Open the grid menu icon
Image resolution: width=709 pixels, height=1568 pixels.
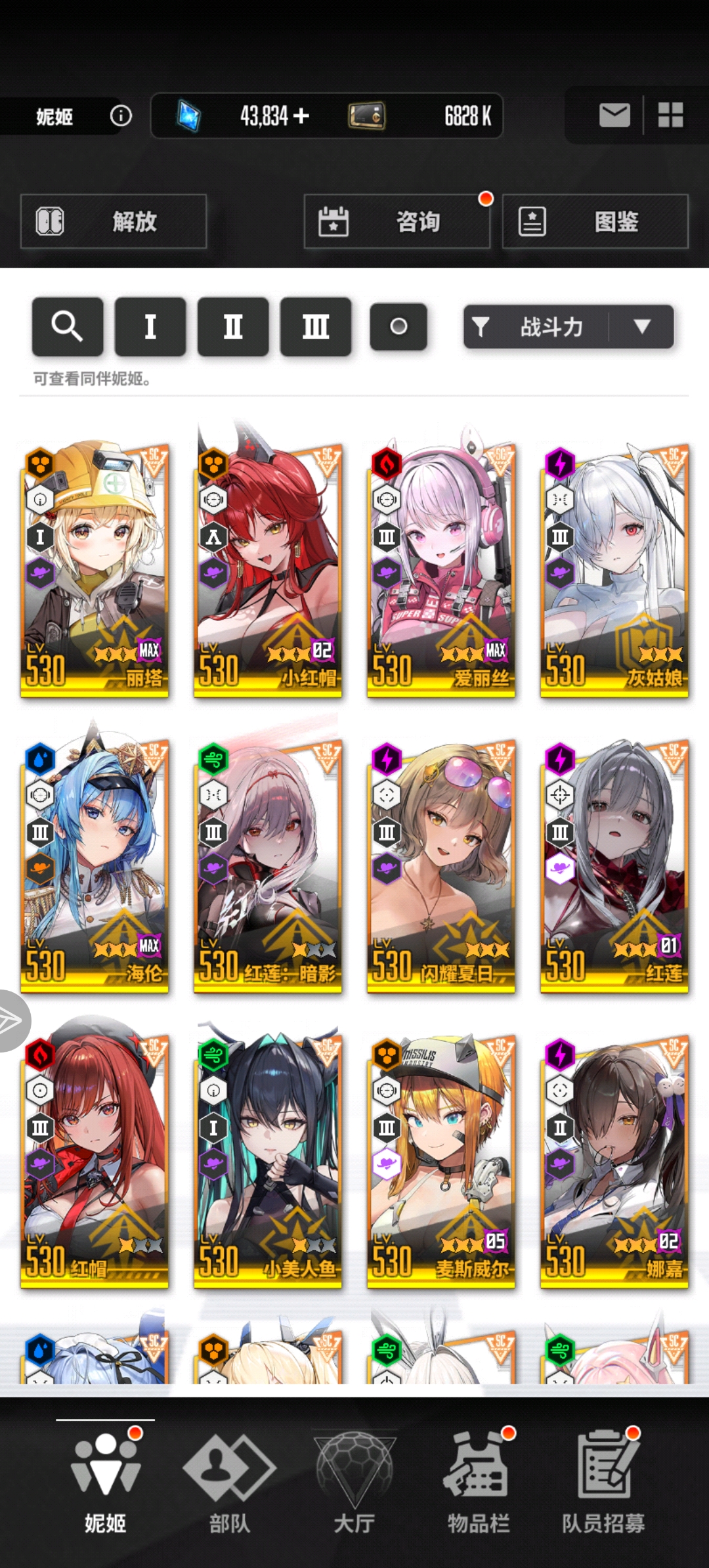[670, 116]
